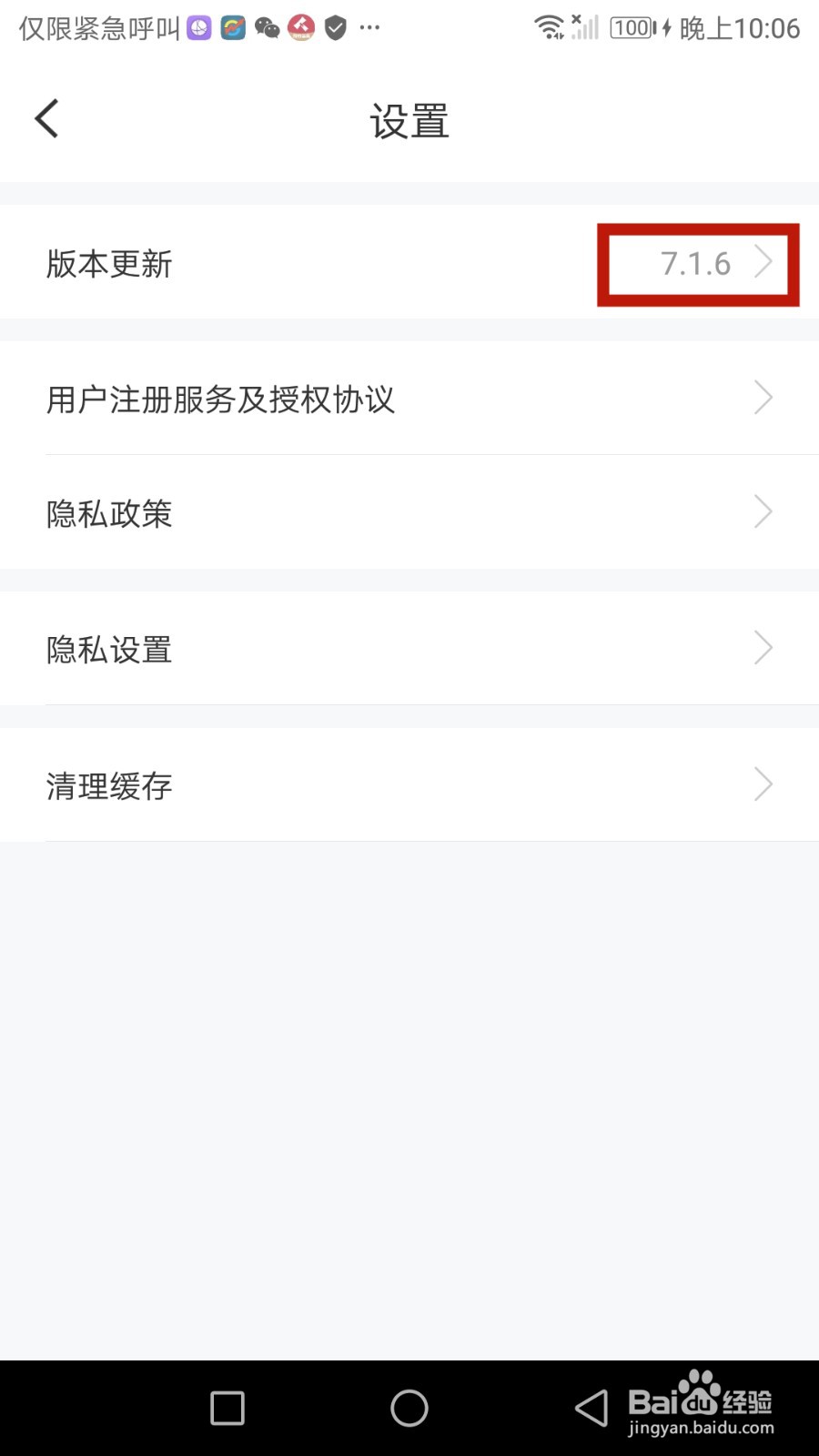Tap the circular Home navigation button
The width and height of the screenshot is (819, 1456).
(409, 1408)
